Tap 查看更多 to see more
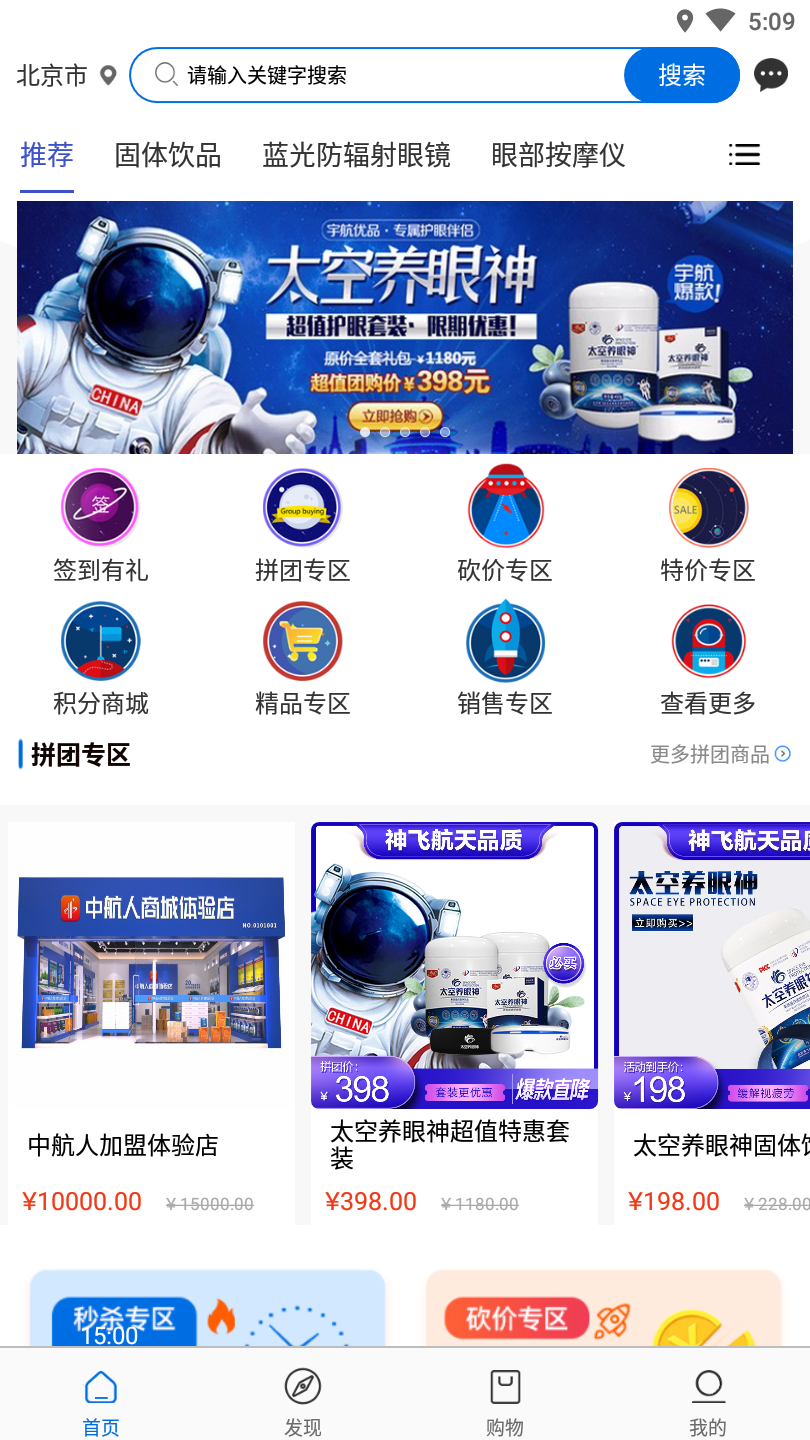The height and width of the screenshot is (1440, 810). (707, 658)
